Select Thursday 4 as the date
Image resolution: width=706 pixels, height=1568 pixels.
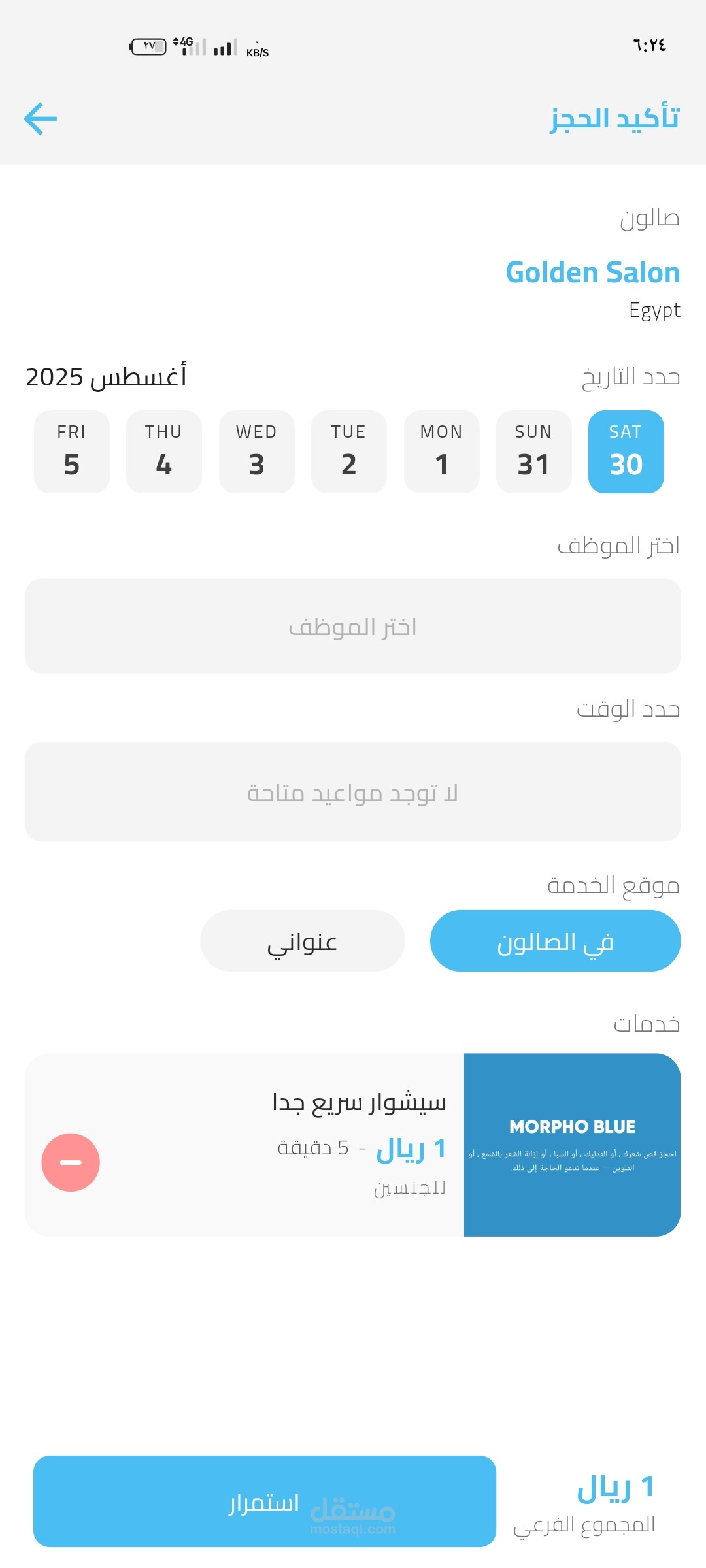pyautogui.click(x=163, y=452)
